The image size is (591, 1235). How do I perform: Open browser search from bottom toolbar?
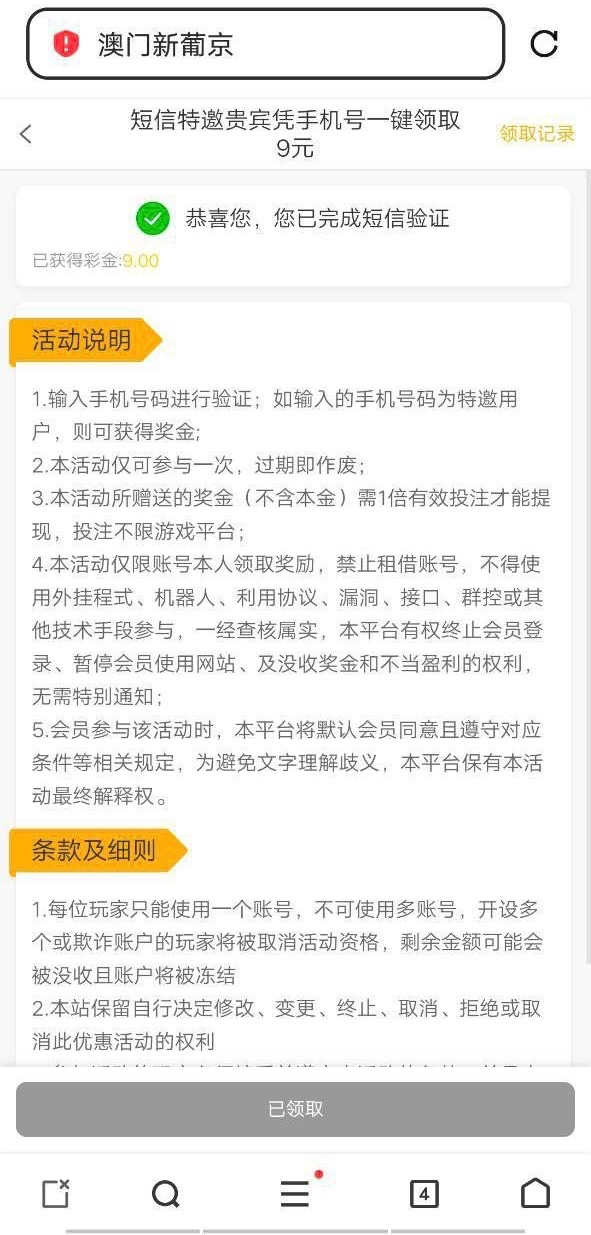coord(166,1194)
